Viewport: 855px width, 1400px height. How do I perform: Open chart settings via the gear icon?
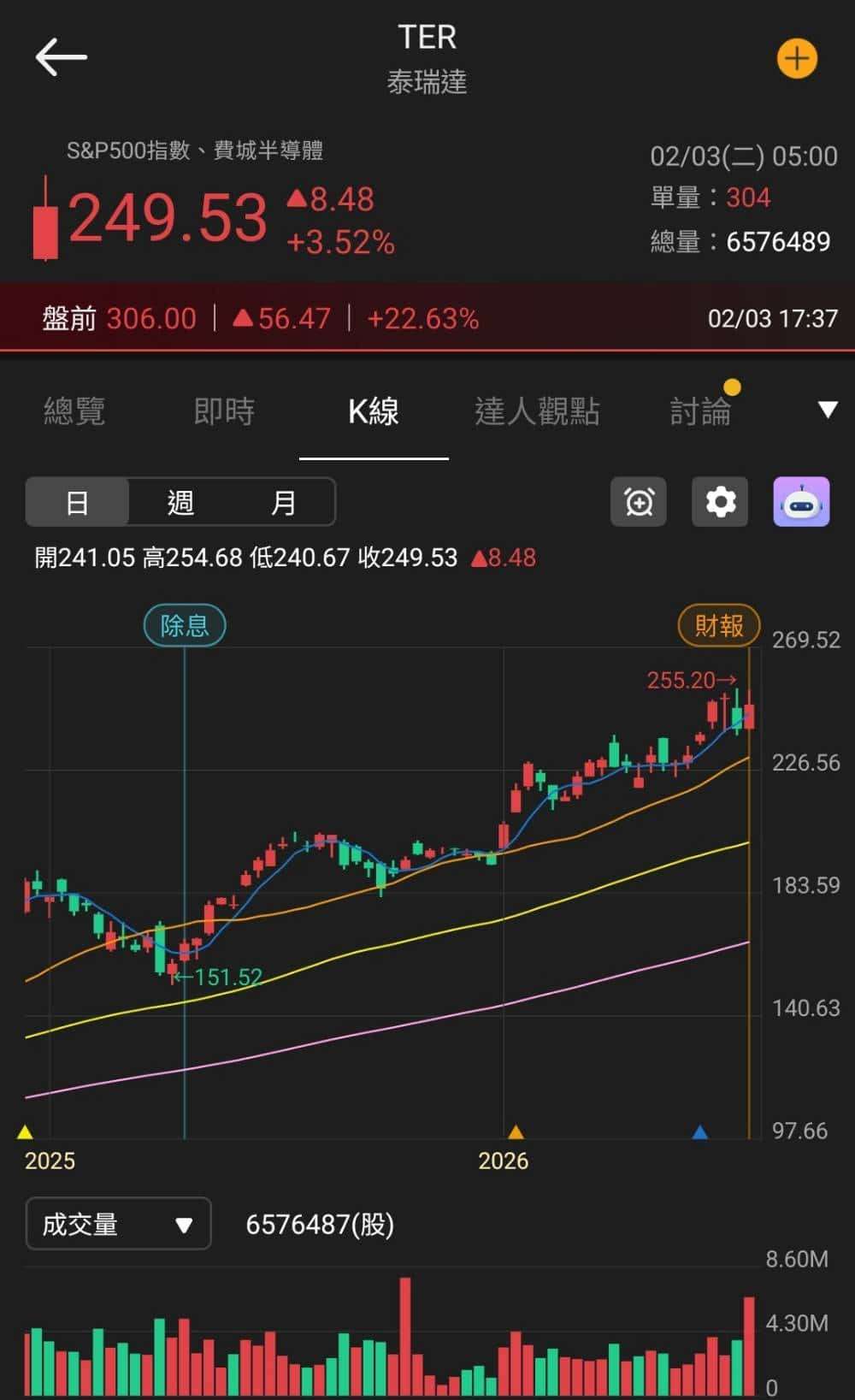pos(719,502)
